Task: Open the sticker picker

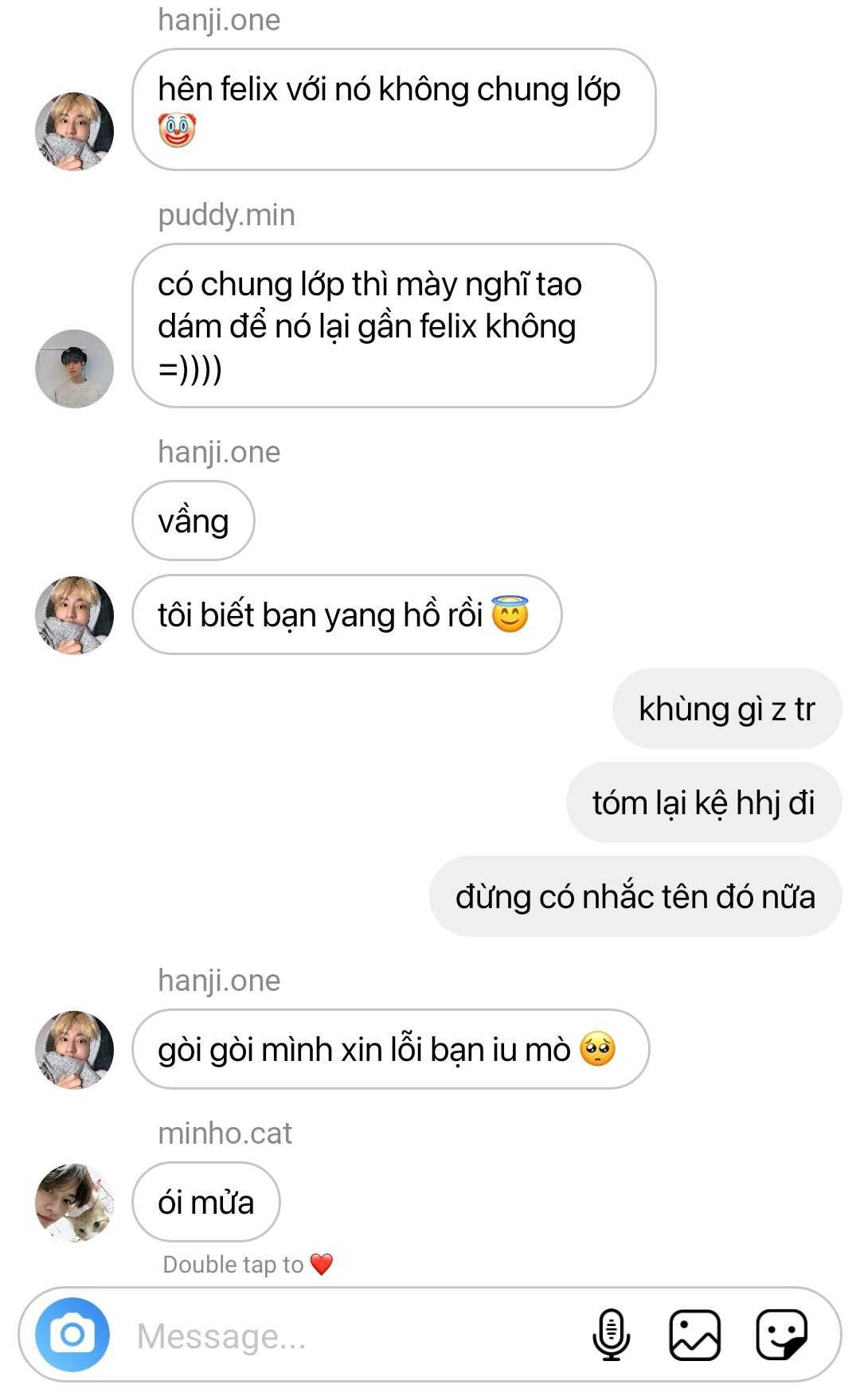Action: [x=781, y=1335]
